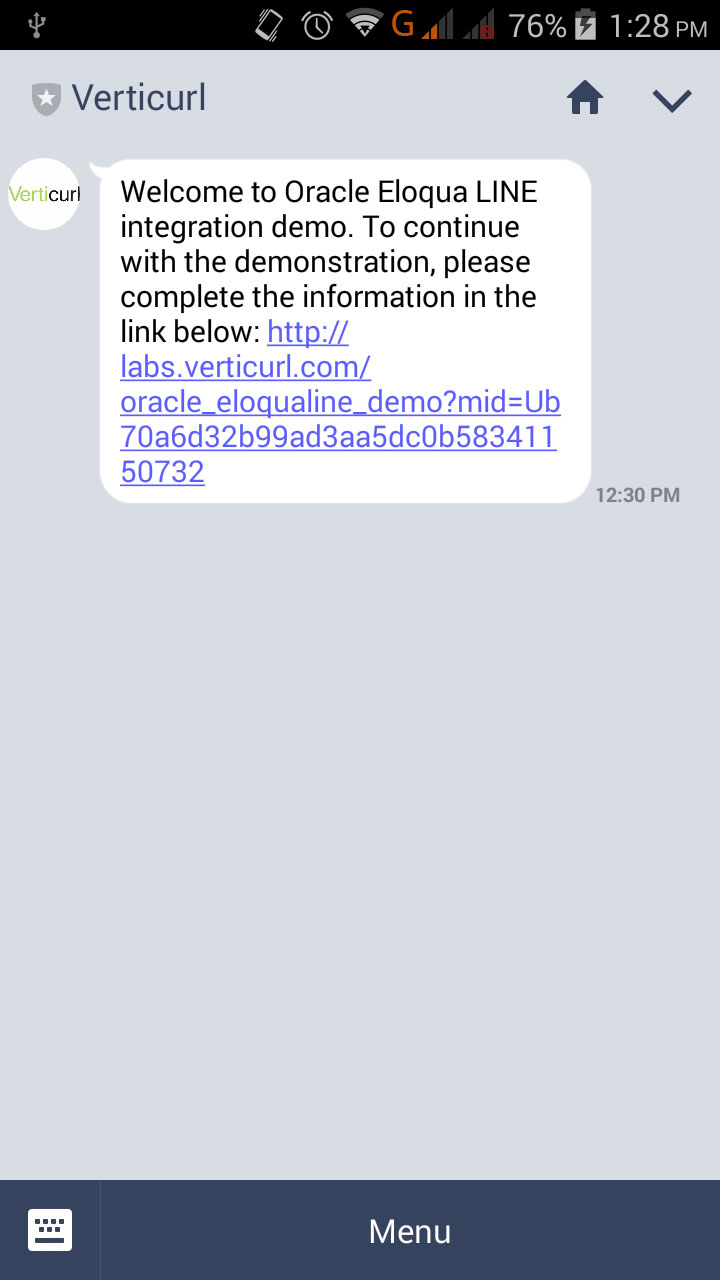Screen dimensions: 720x1280
Task: Switch to keyboard input
Action: [50, 1230]
